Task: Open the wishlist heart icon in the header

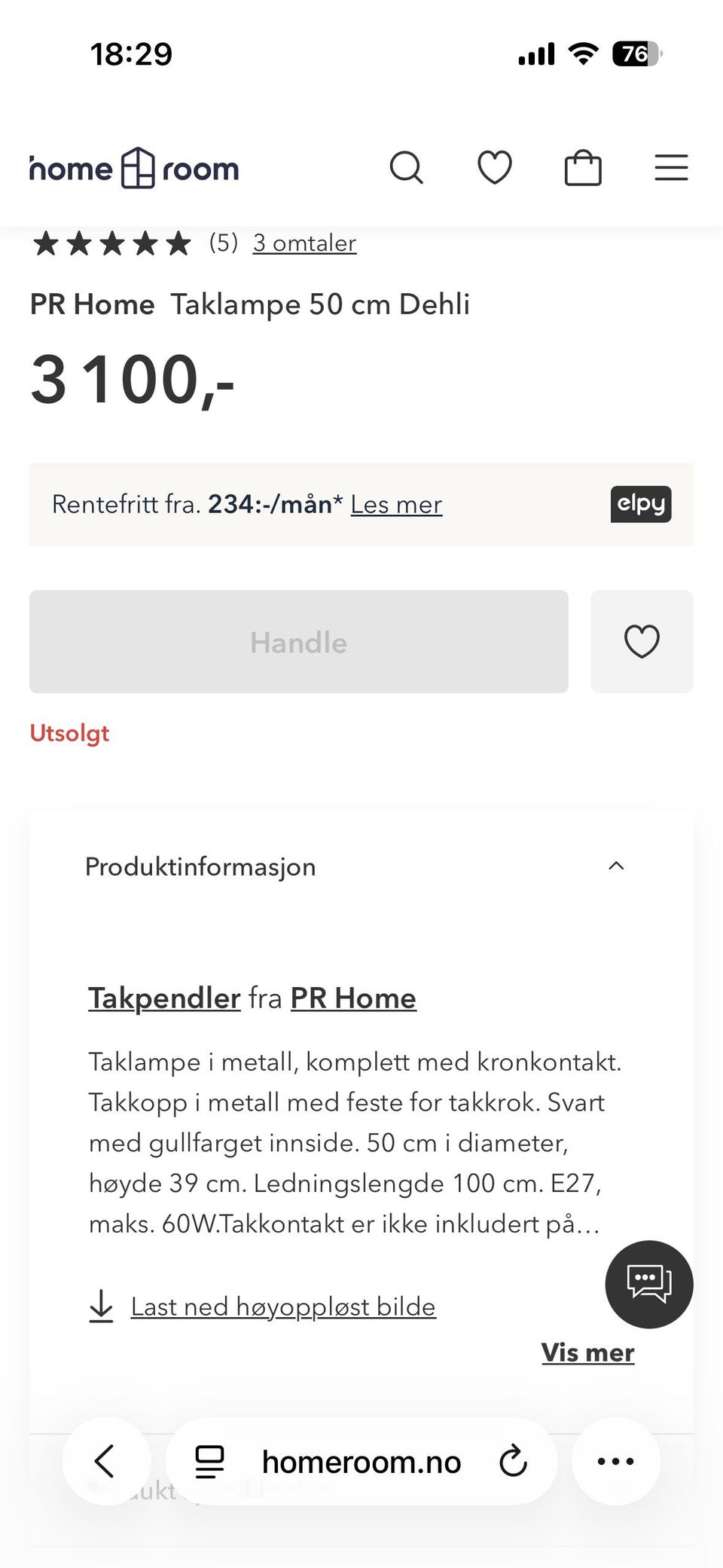Action: (x=495, y=167)
